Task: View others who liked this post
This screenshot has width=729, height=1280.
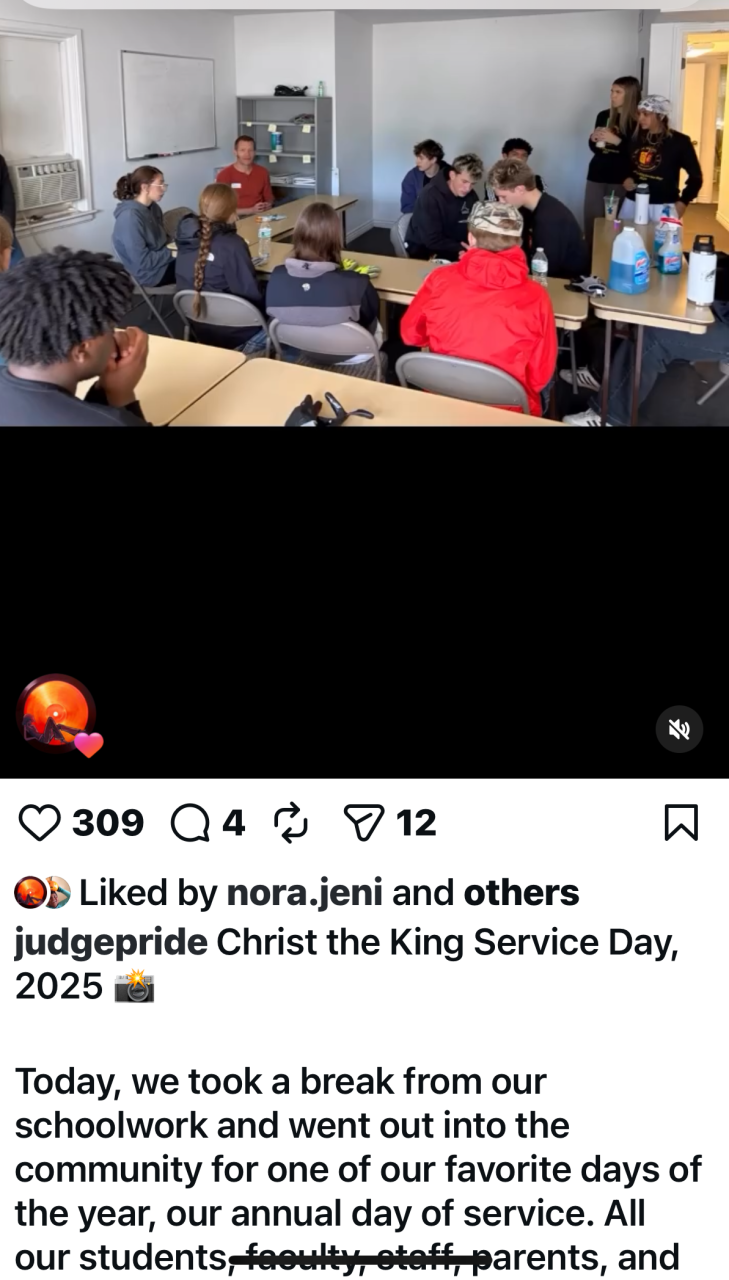Action: click(521, 892)
